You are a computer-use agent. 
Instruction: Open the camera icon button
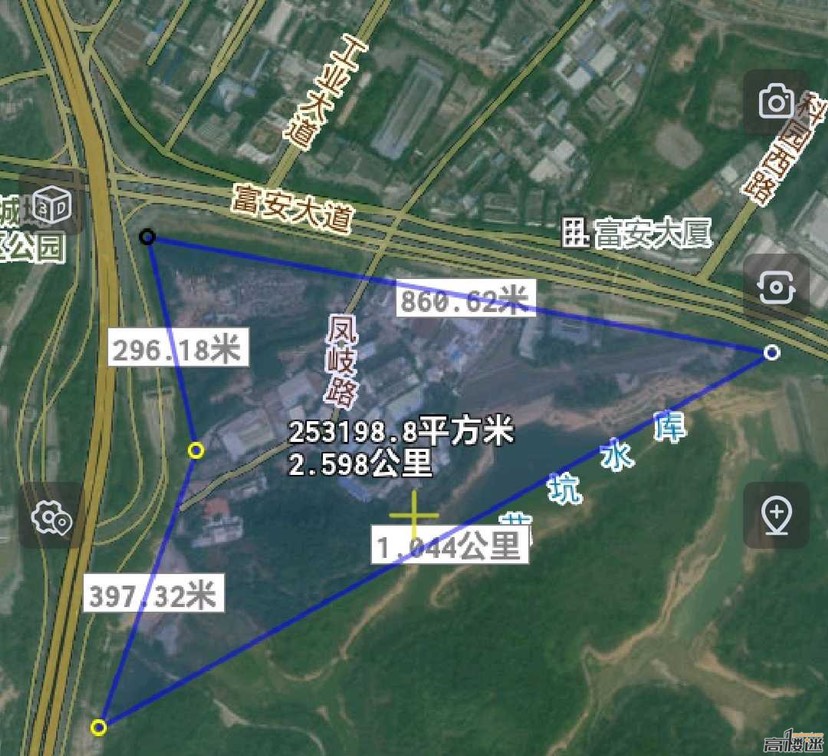[x=776, y=102]
